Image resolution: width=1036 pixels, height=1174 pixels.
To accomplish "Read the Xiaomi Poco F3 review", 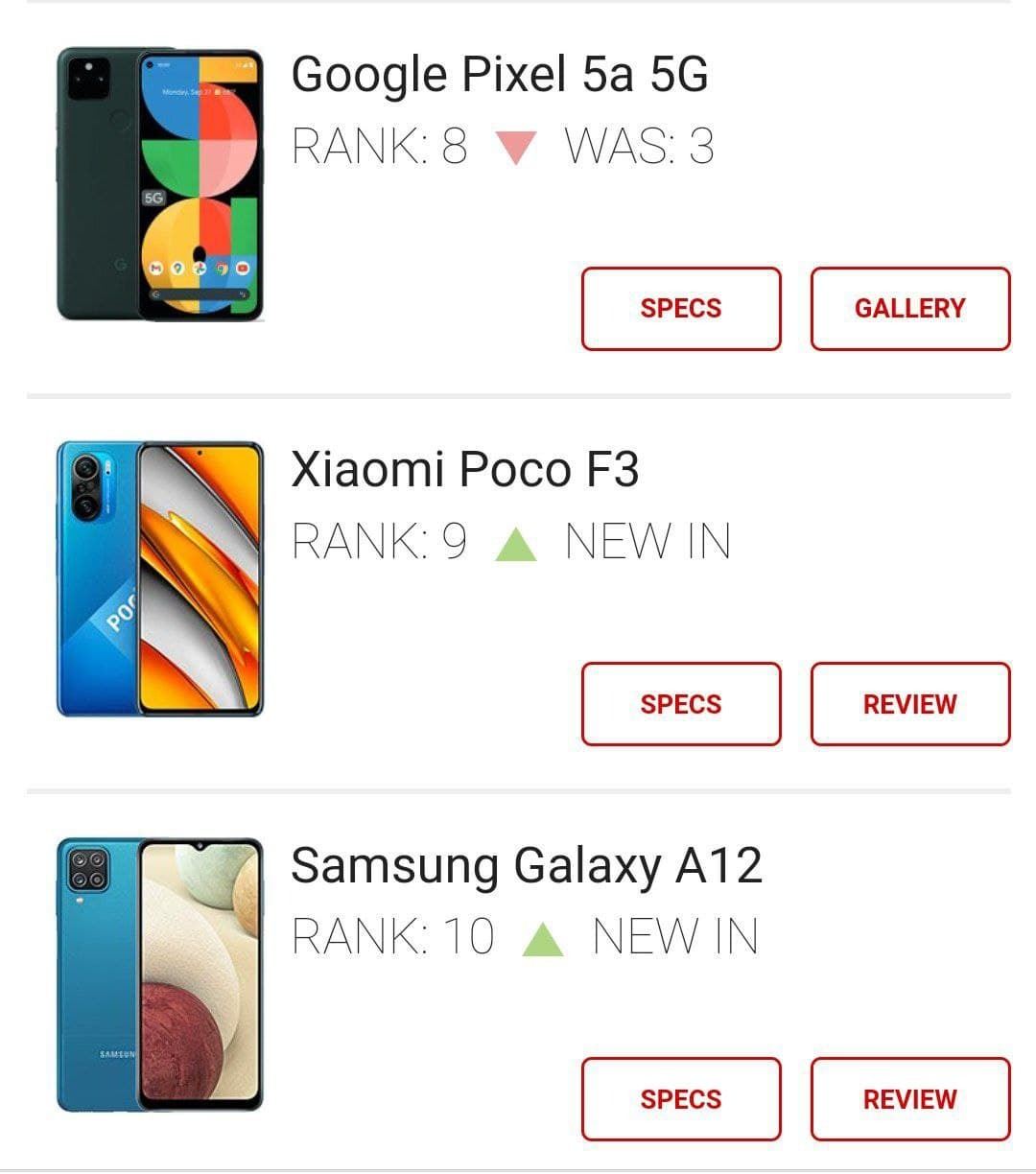I will click(x=909, y=704).
